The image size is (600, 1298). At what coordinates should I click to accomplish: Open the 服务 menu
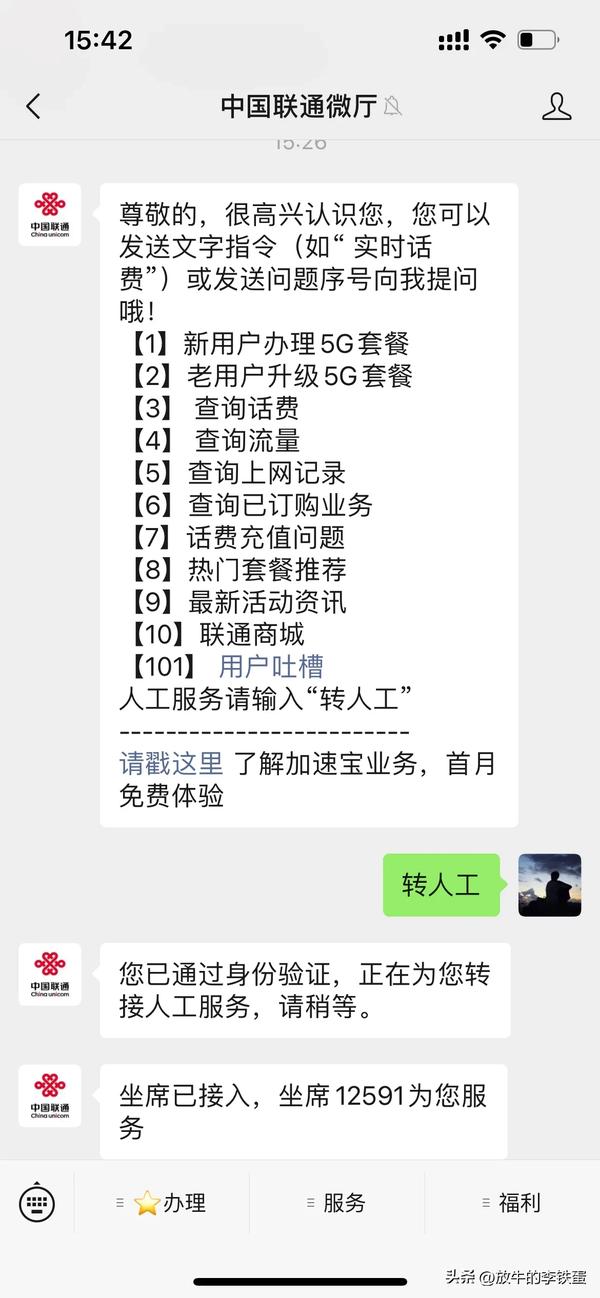337,1203
